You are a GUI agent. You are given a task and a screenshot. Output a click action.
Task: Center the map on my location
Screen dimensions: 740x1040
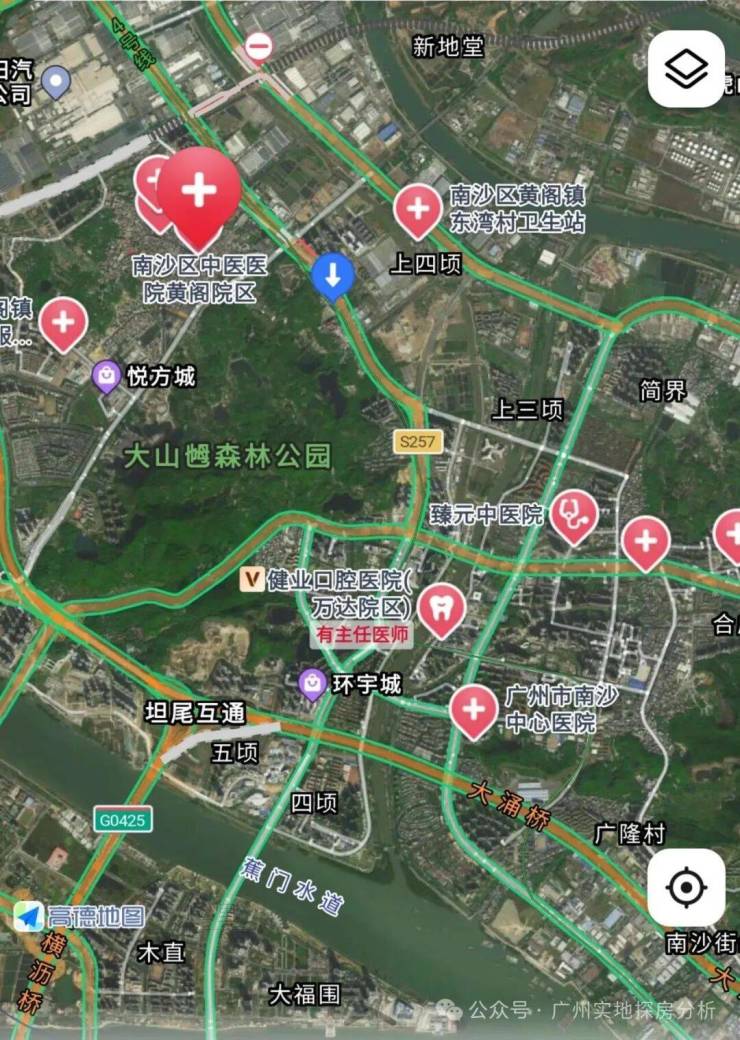(x=686, y=887)
